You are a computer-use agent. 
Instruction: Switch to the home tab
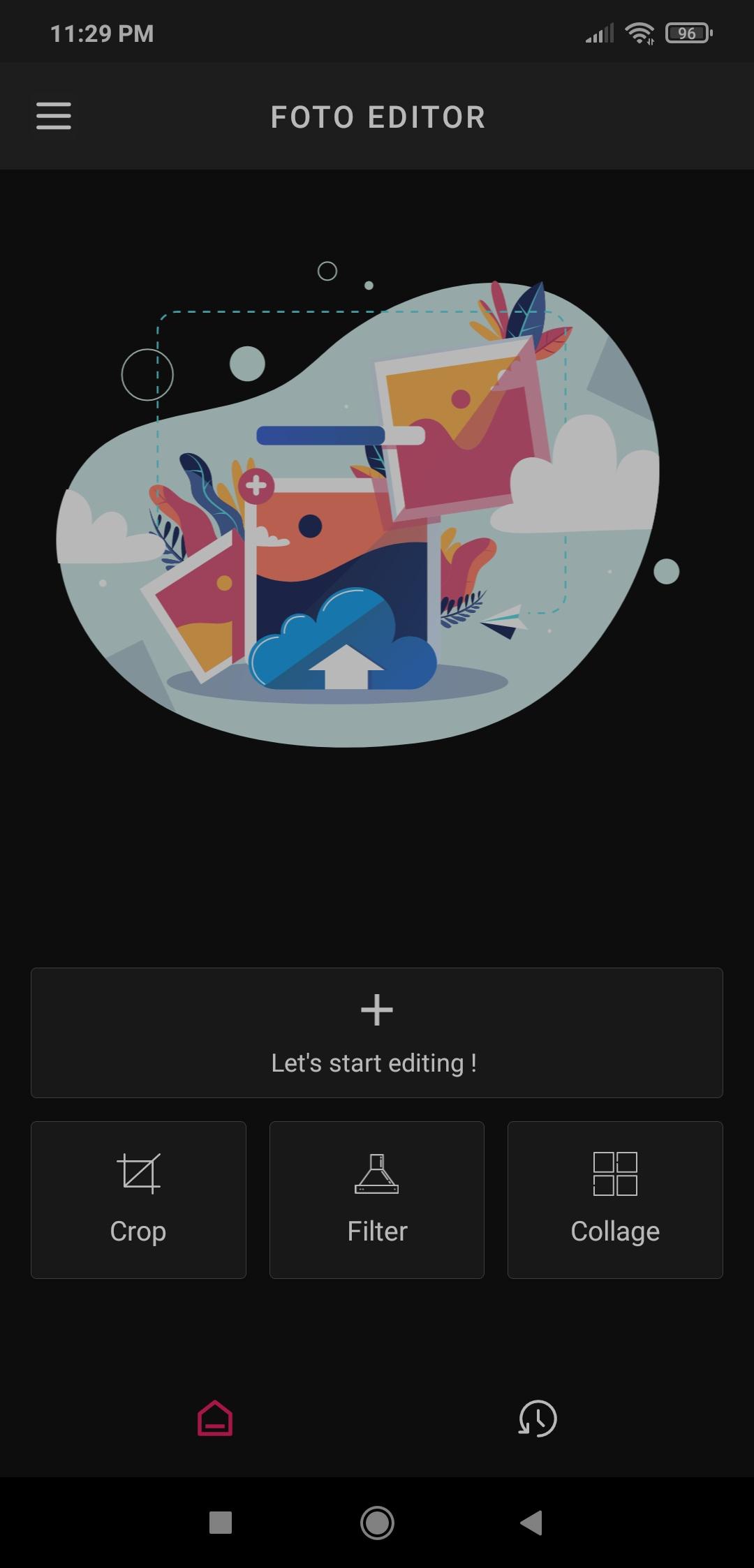pos(215,1418)
